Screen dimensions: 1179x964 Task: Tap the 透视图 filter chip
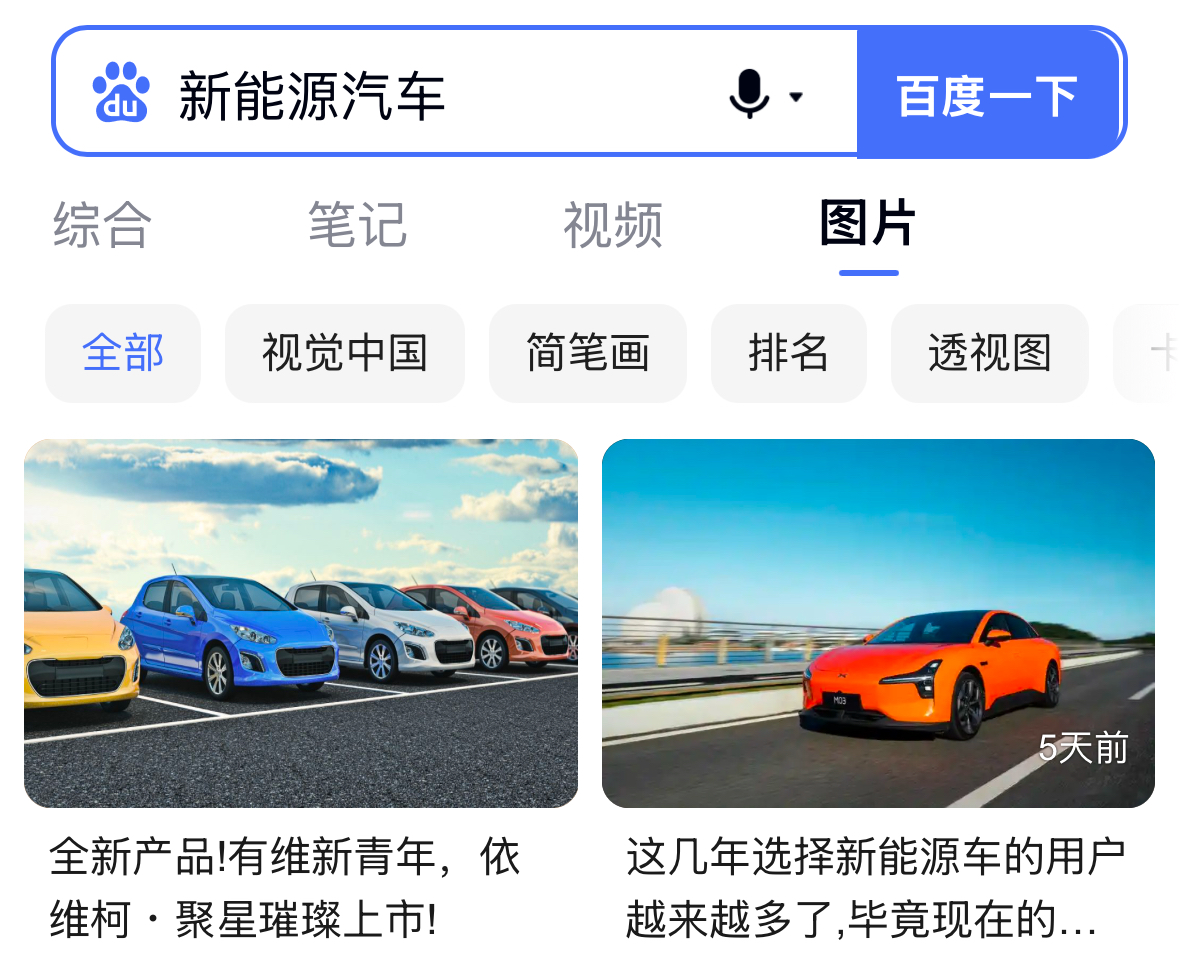click(x=989, y=353)
